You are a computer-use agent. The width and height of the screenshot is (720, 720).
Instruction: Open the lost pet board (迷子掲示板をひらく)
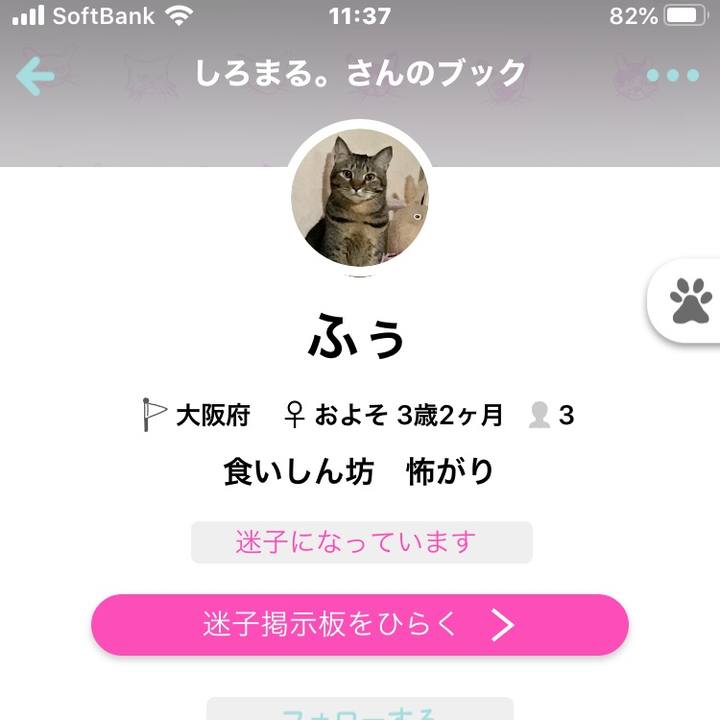[360, 625]
